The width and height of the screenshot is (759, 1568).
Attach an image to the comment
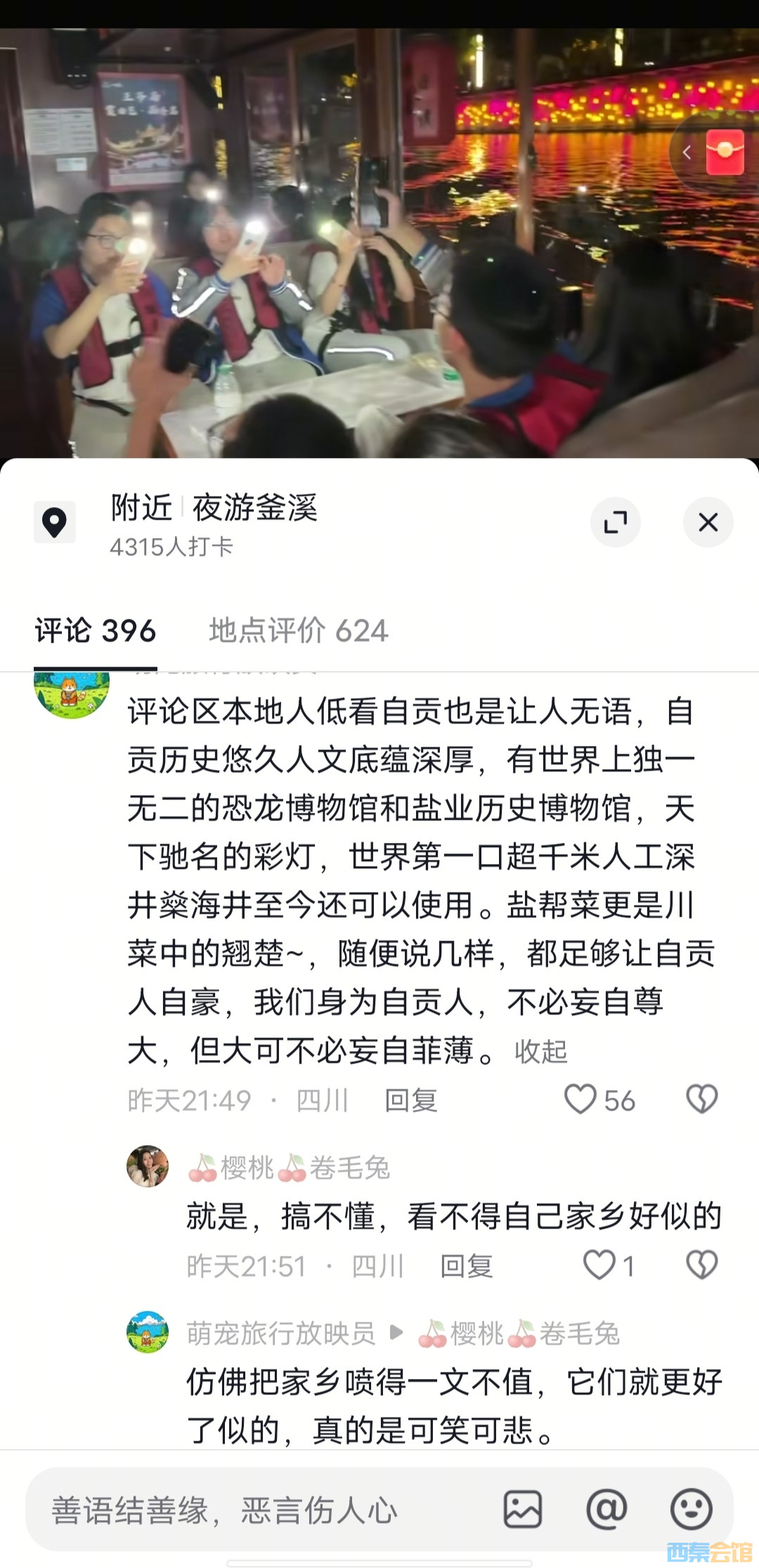pyautogui.click(x=522, y=1510)
